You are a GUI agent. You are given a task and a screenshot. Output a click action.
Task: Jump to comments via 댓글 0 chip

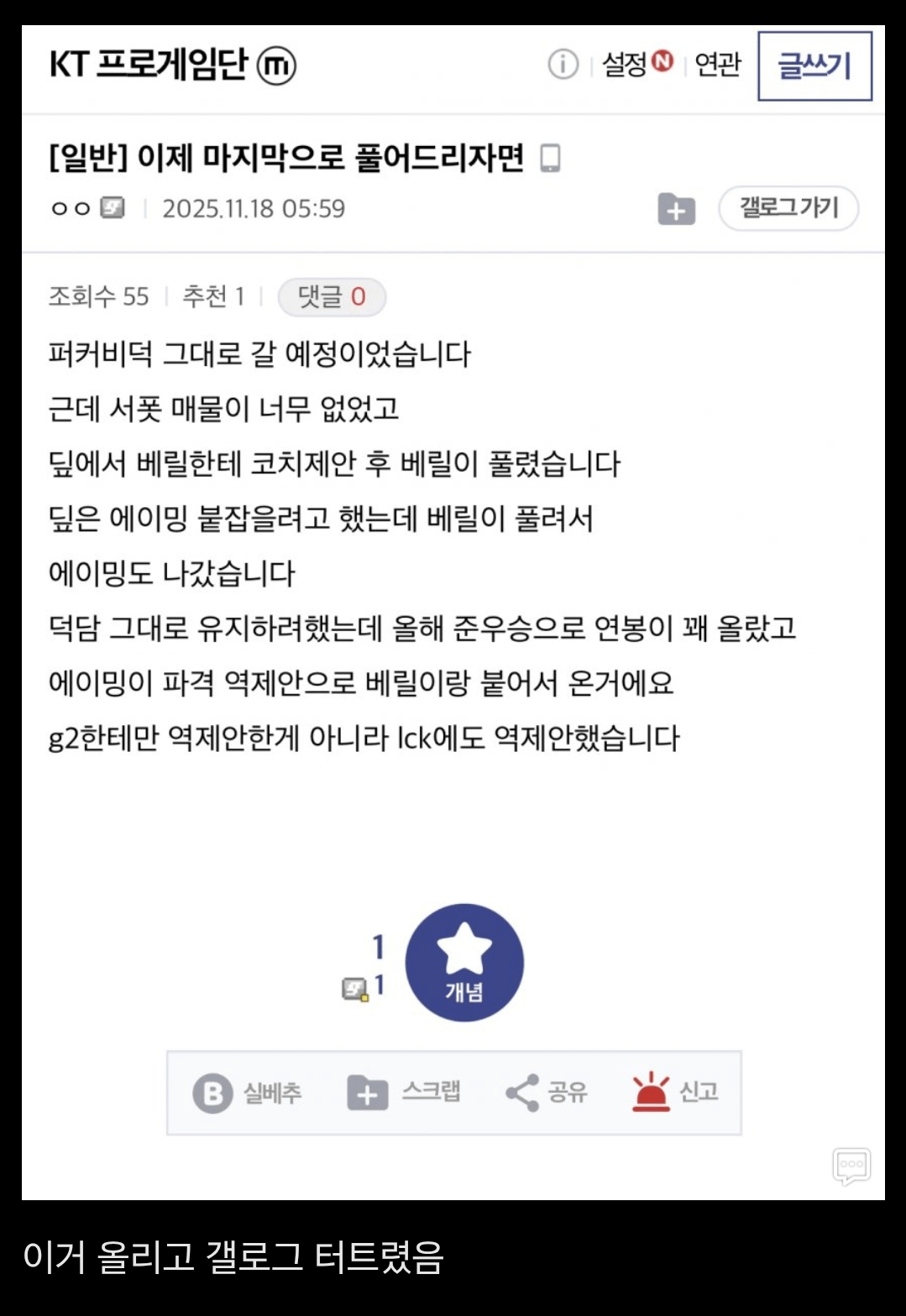click(332, 296)
